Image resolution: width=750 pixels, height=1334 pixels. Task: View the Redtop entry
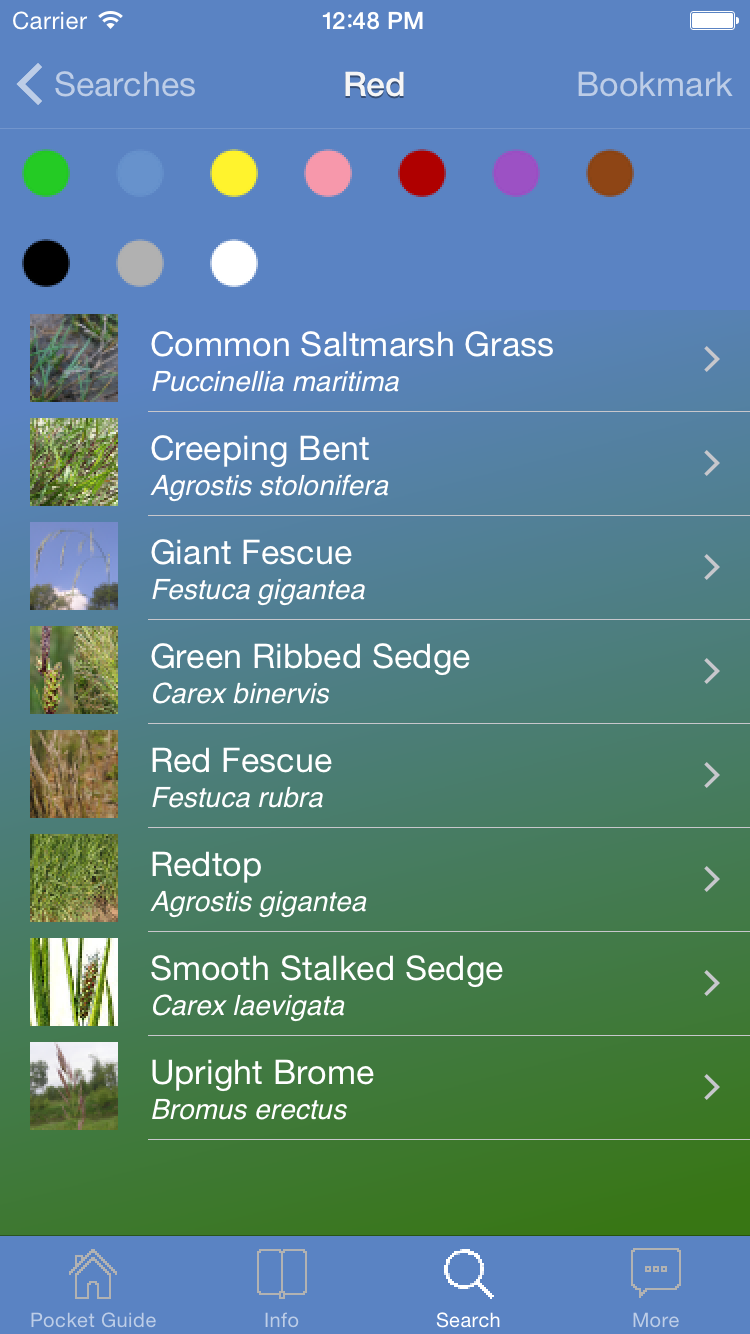[x=400, y=879]
